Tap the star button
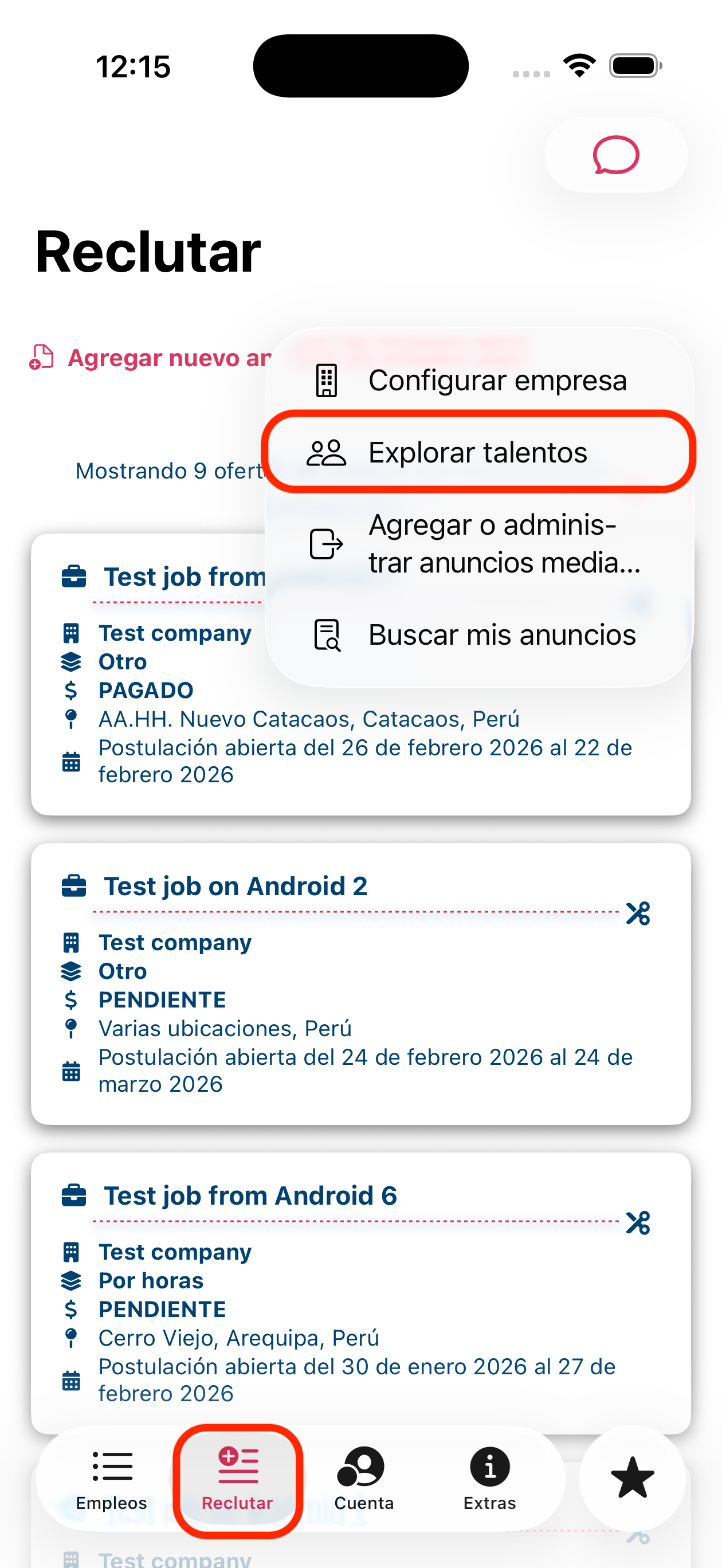The image size is (722, 1568). click(632, 1478)
